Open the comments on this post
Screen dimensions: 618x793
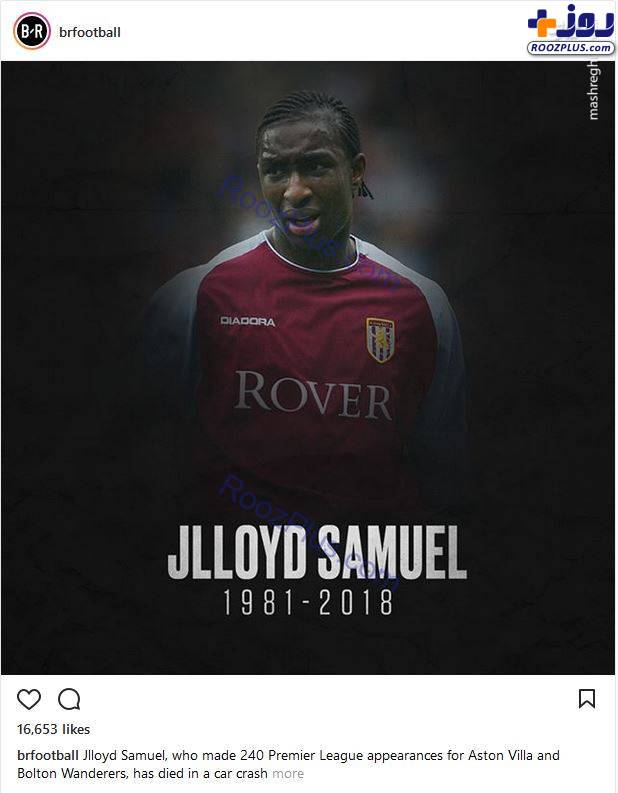[69, 699]
